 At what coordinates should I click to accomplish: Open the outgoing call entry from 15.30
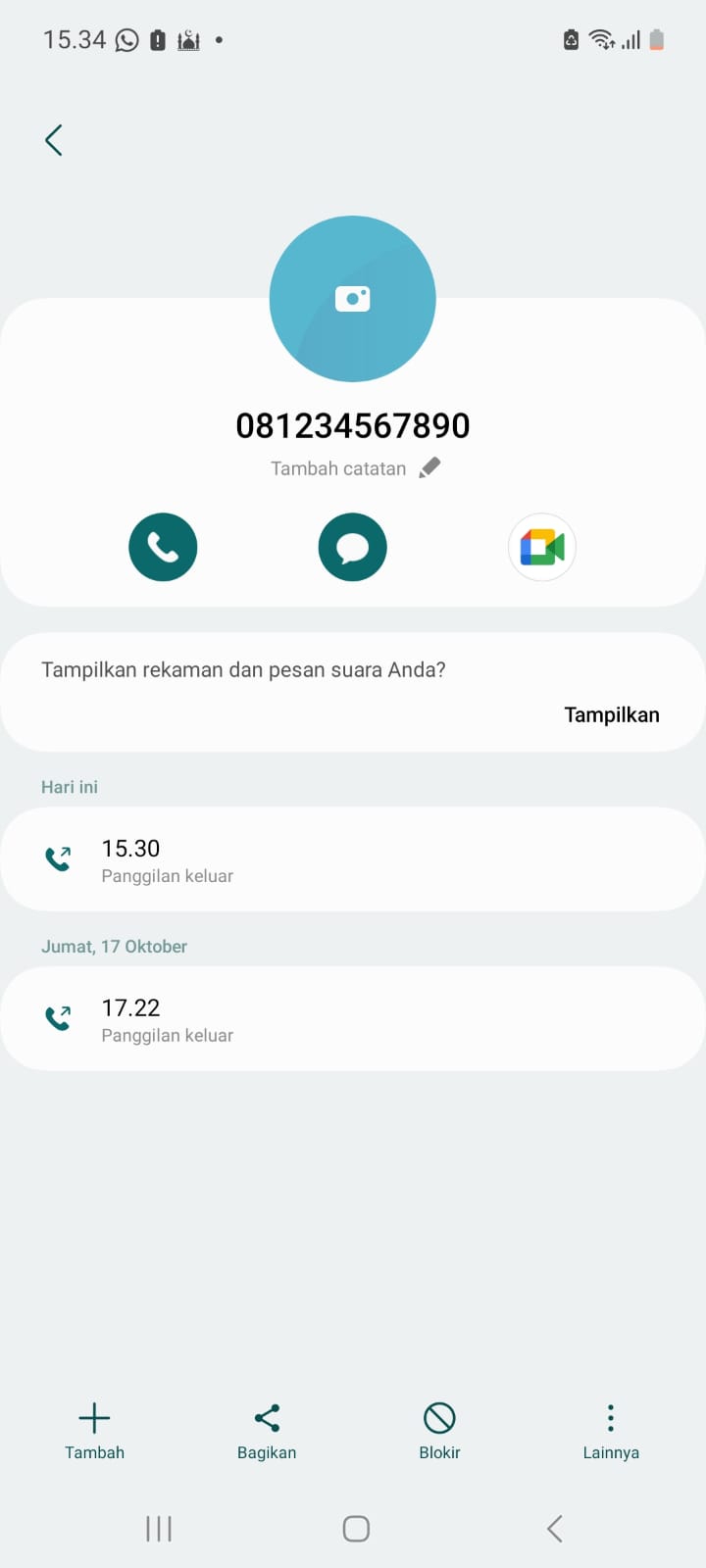click(x=353, y=858)
